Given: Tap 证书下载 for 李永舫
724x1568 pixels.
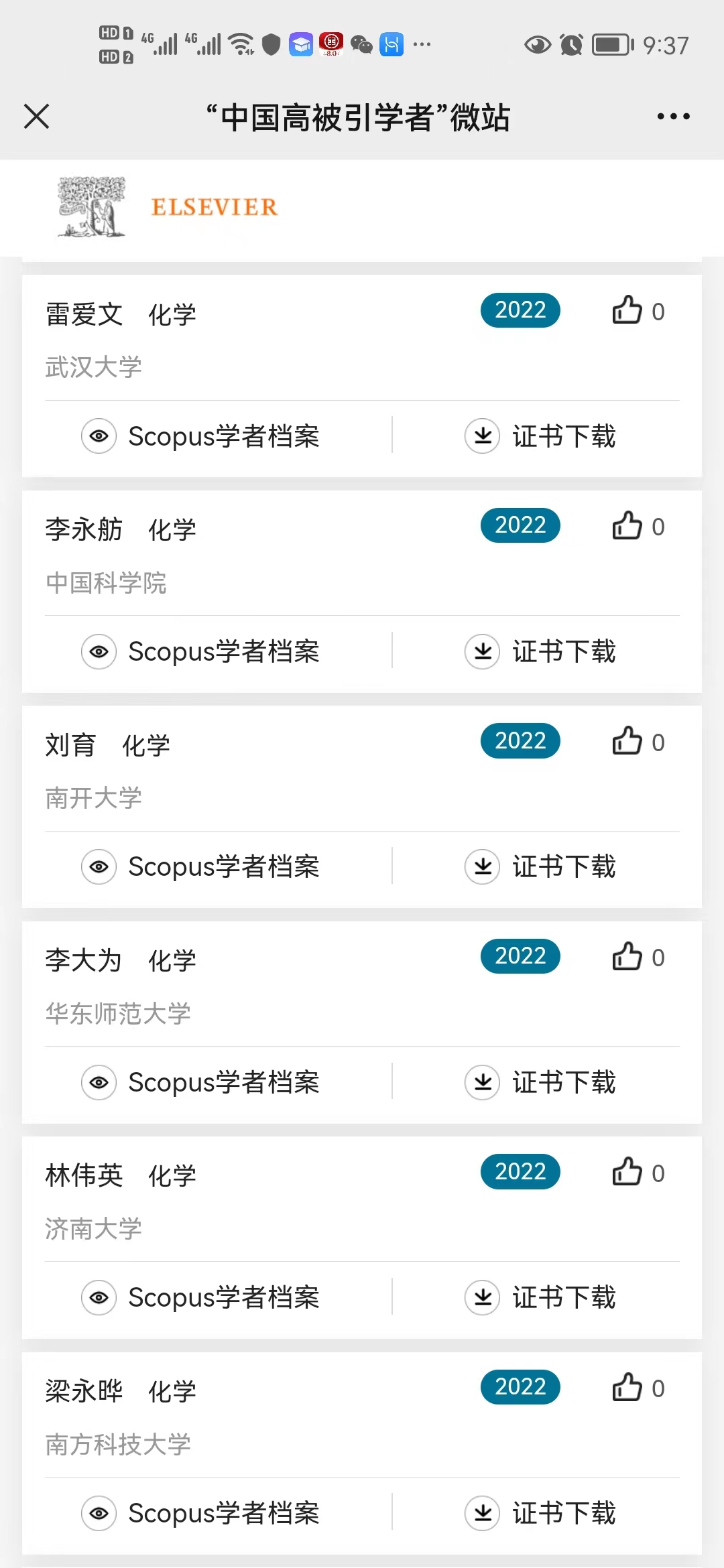Looking at the screenshot, I should [x=540, y=651].
